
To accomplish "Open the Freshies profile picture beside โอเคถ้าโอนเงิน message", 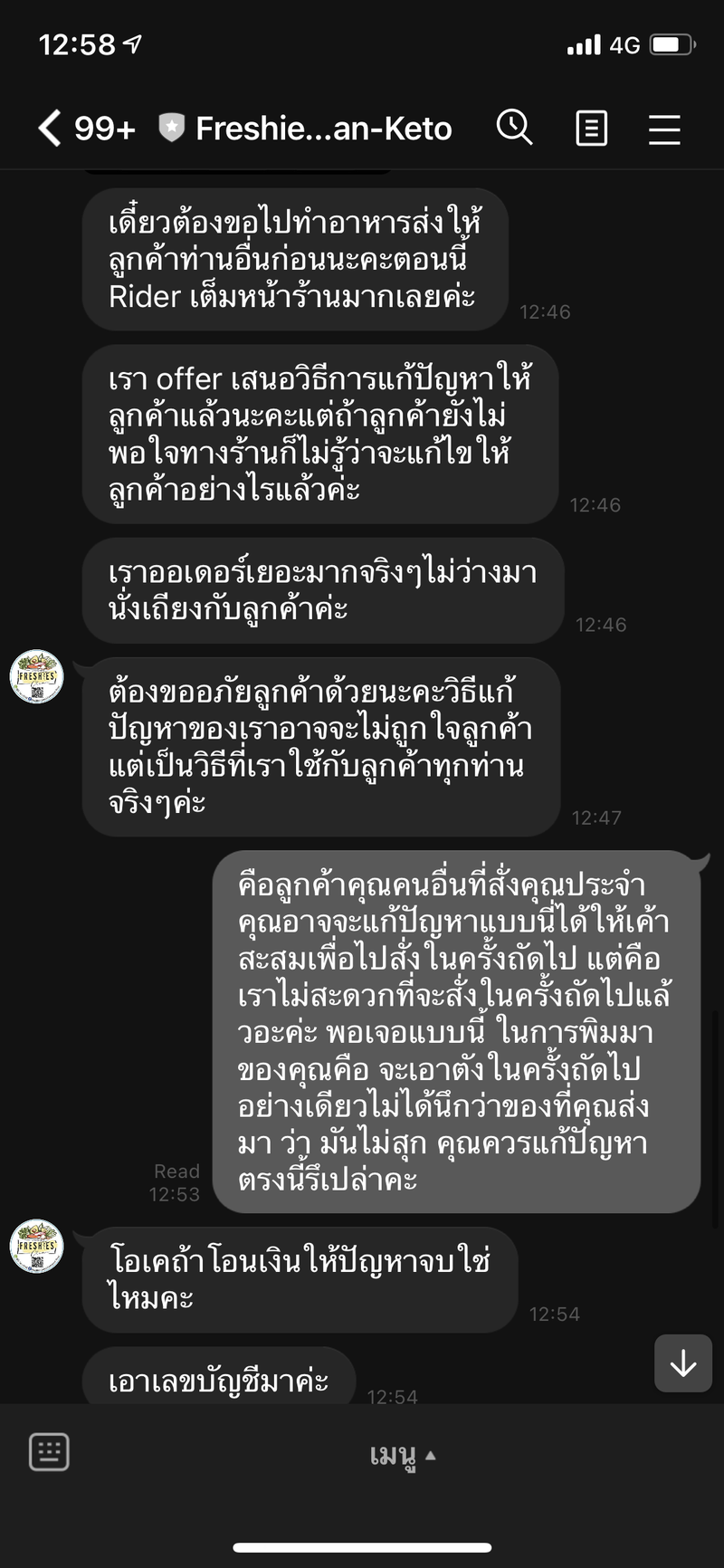I will point(36,1247).
